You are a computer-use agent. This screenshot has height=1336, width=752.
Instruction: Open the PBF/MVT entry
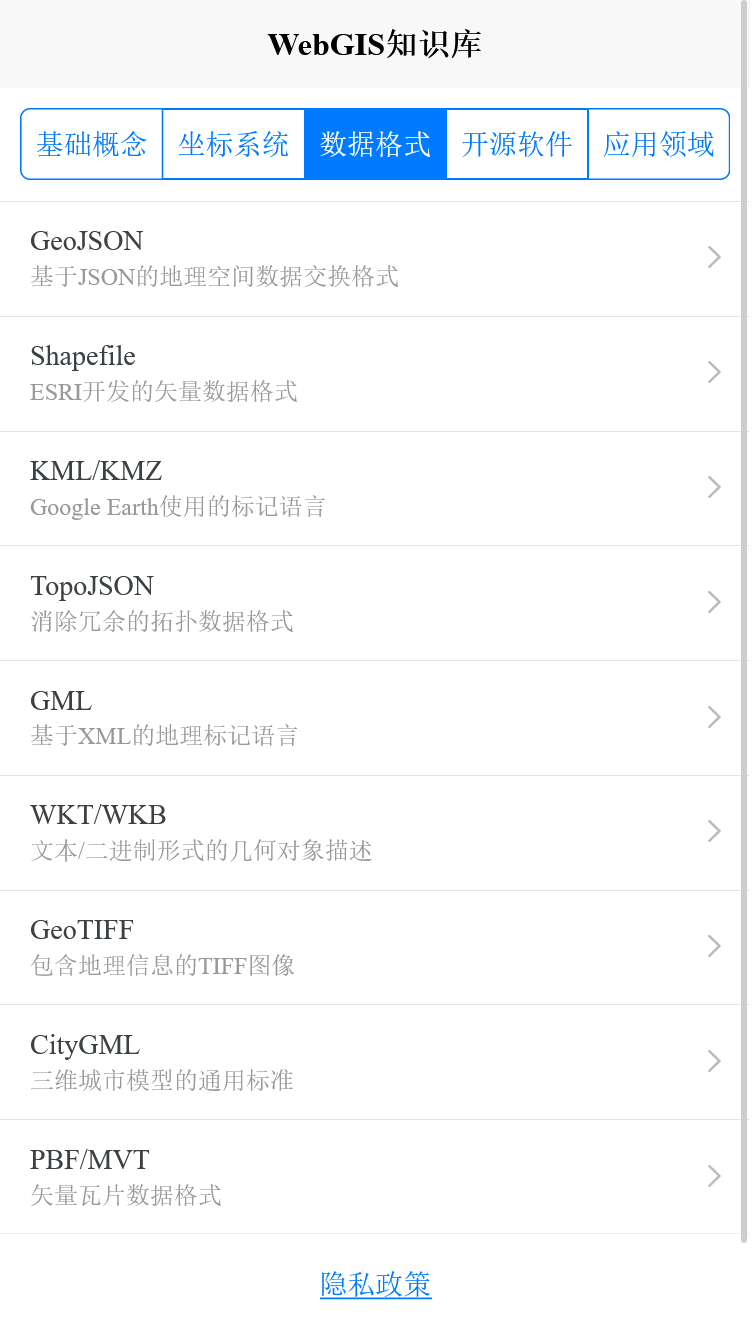(x=375, y=1177)
